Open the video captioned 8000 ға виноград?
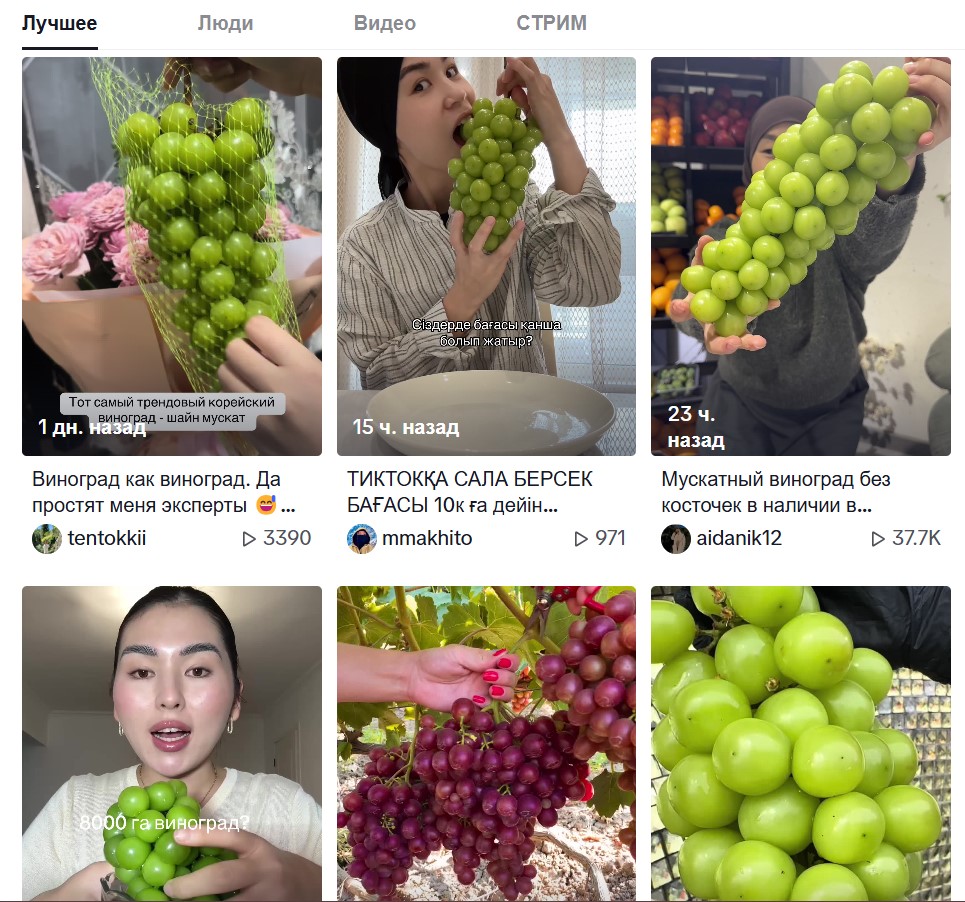Image resolution: width=965 pixels, height=902 pixels. point(172,743)
